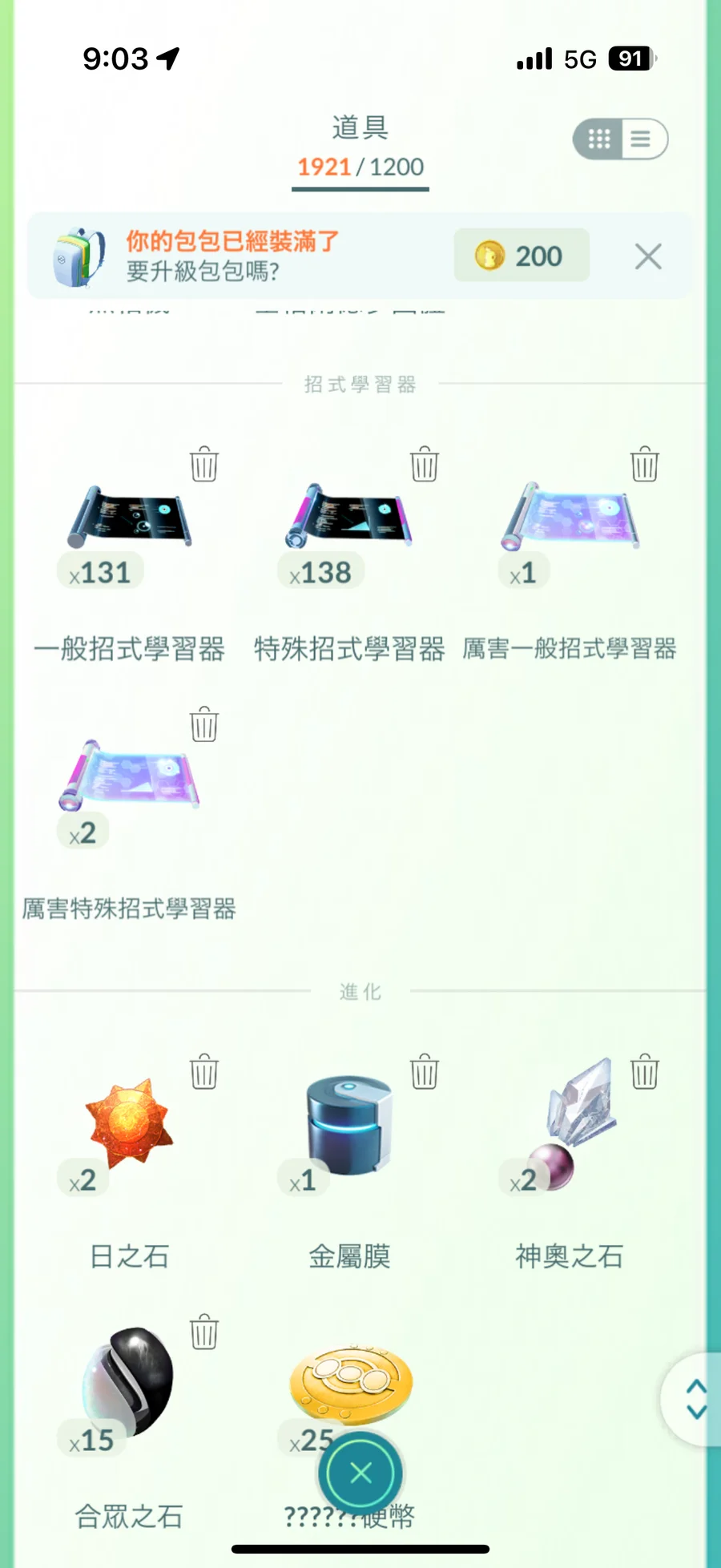Dismiss the bag full banner
The image size is (721, 1568).
tap(647, 256)
